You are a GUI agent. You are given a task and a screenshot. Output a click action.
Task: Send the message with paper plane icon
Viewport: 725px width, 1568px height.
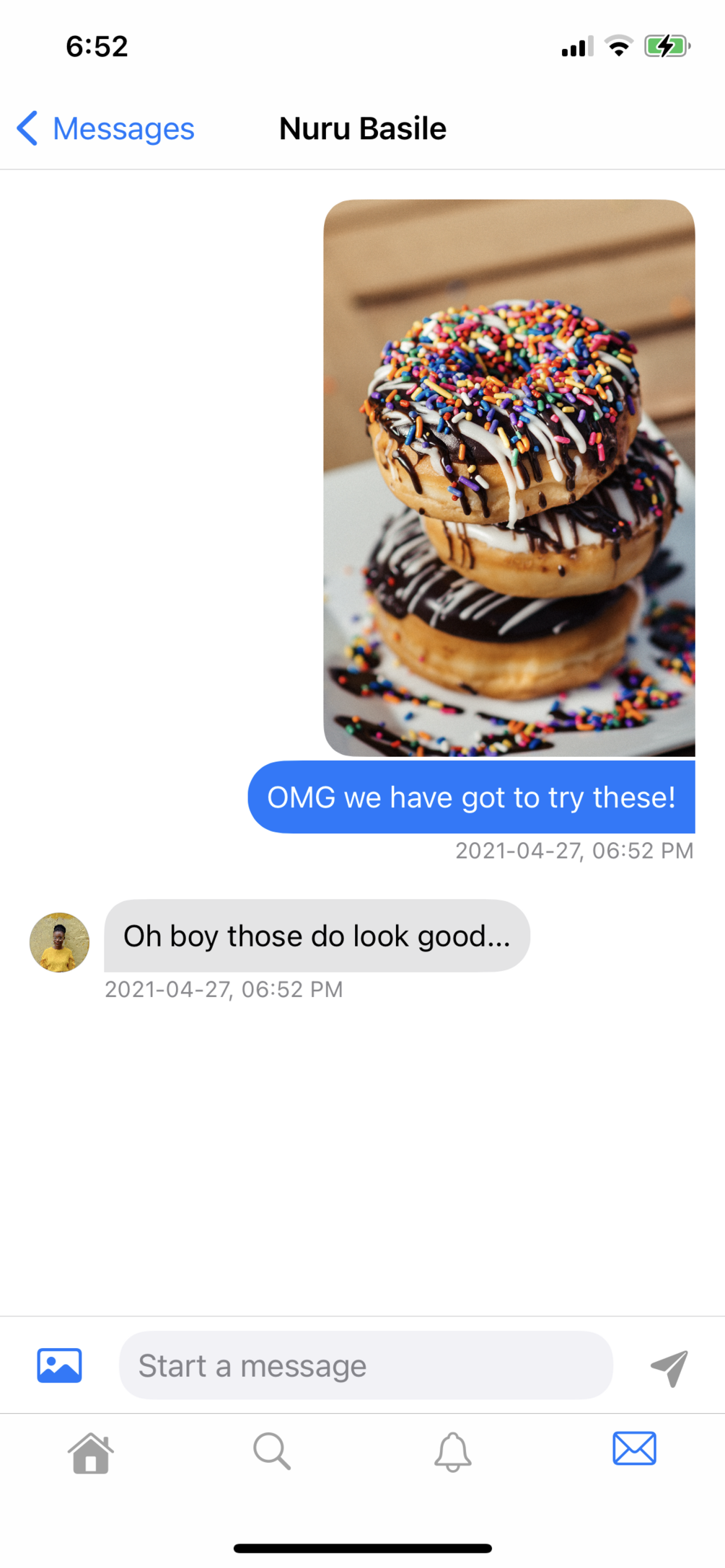669,1367
